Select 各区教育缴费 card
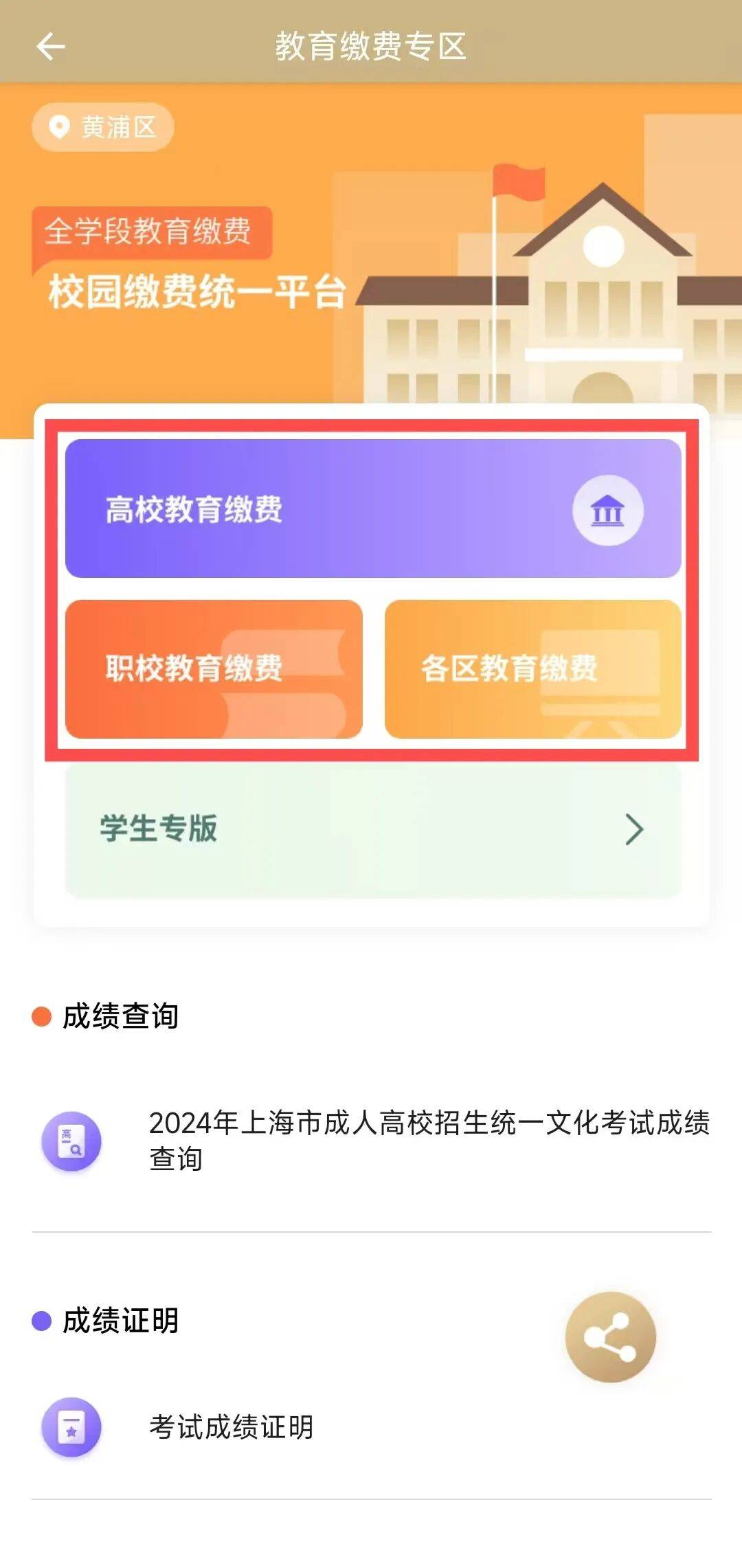 coord(532,669)
